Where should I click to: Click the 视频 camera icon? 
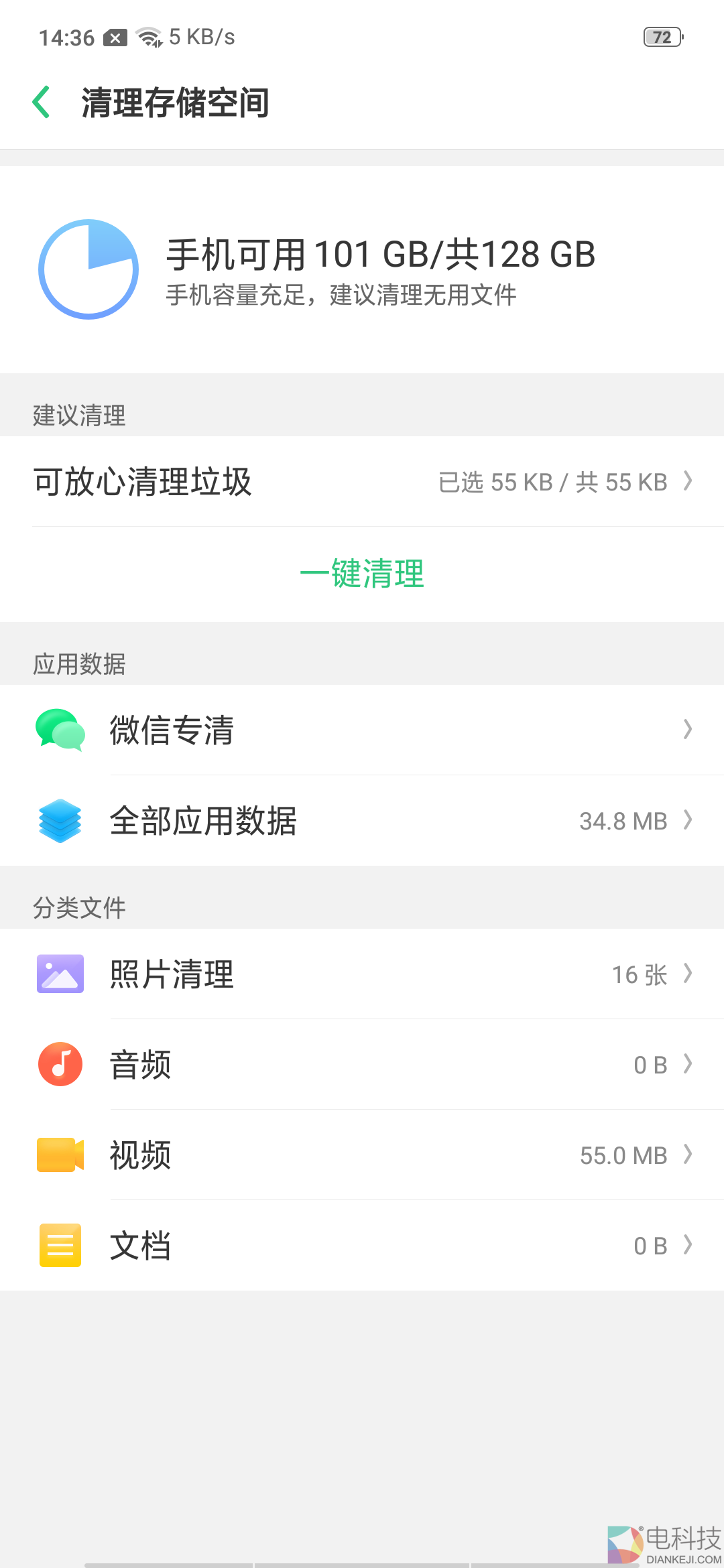point(59,1155)
